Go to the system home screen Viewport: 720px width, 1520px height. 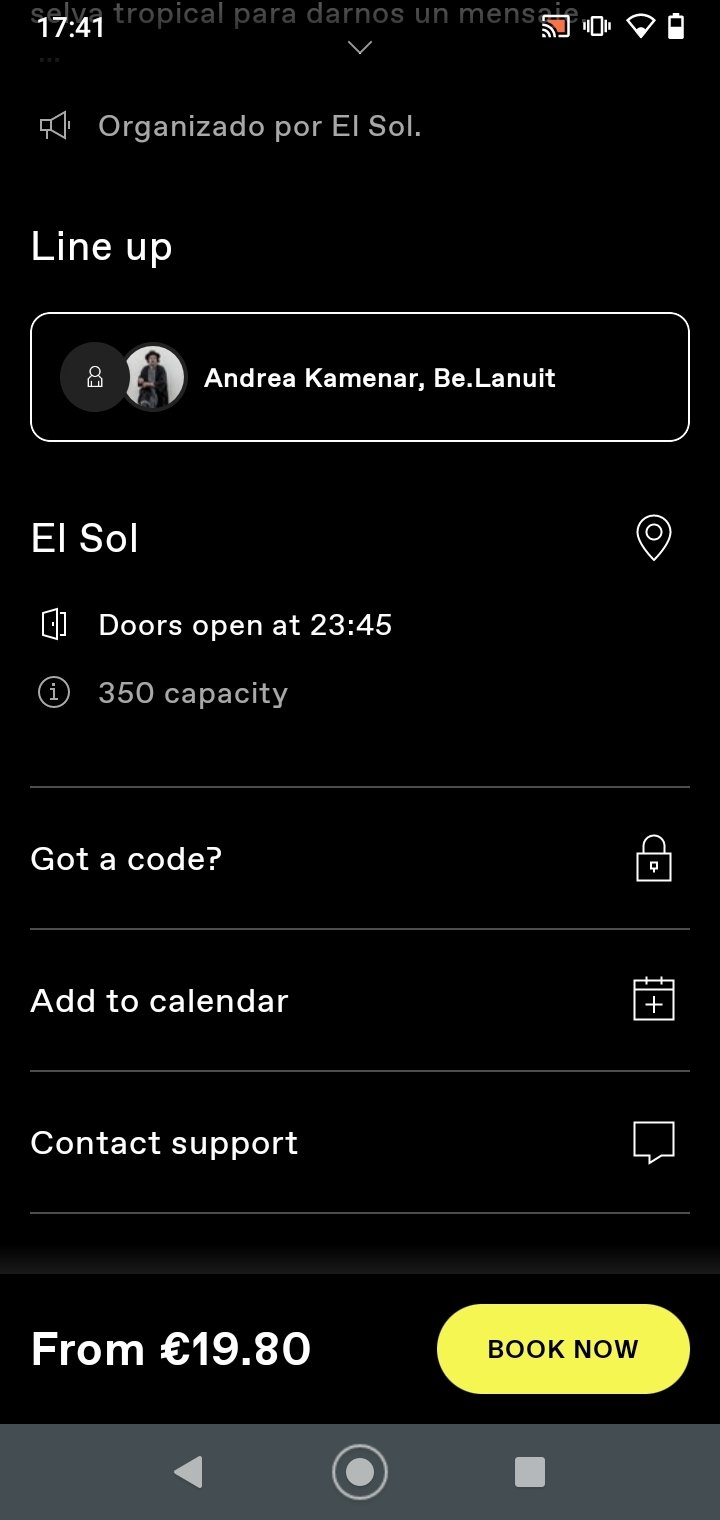click(360, 1471)
